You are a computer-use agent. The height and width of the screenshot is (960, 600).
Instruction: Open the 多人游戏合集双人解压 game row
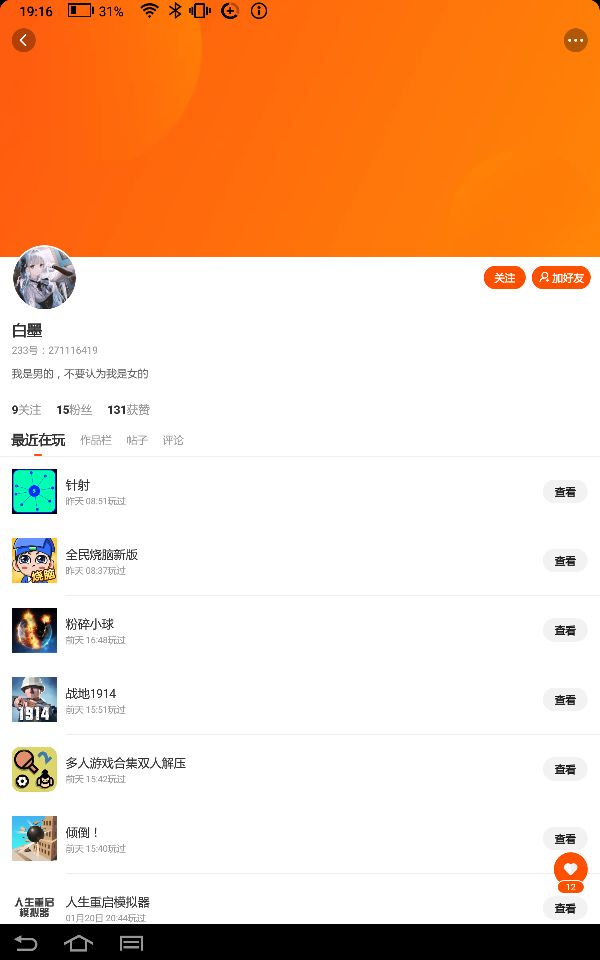(300, 770)
